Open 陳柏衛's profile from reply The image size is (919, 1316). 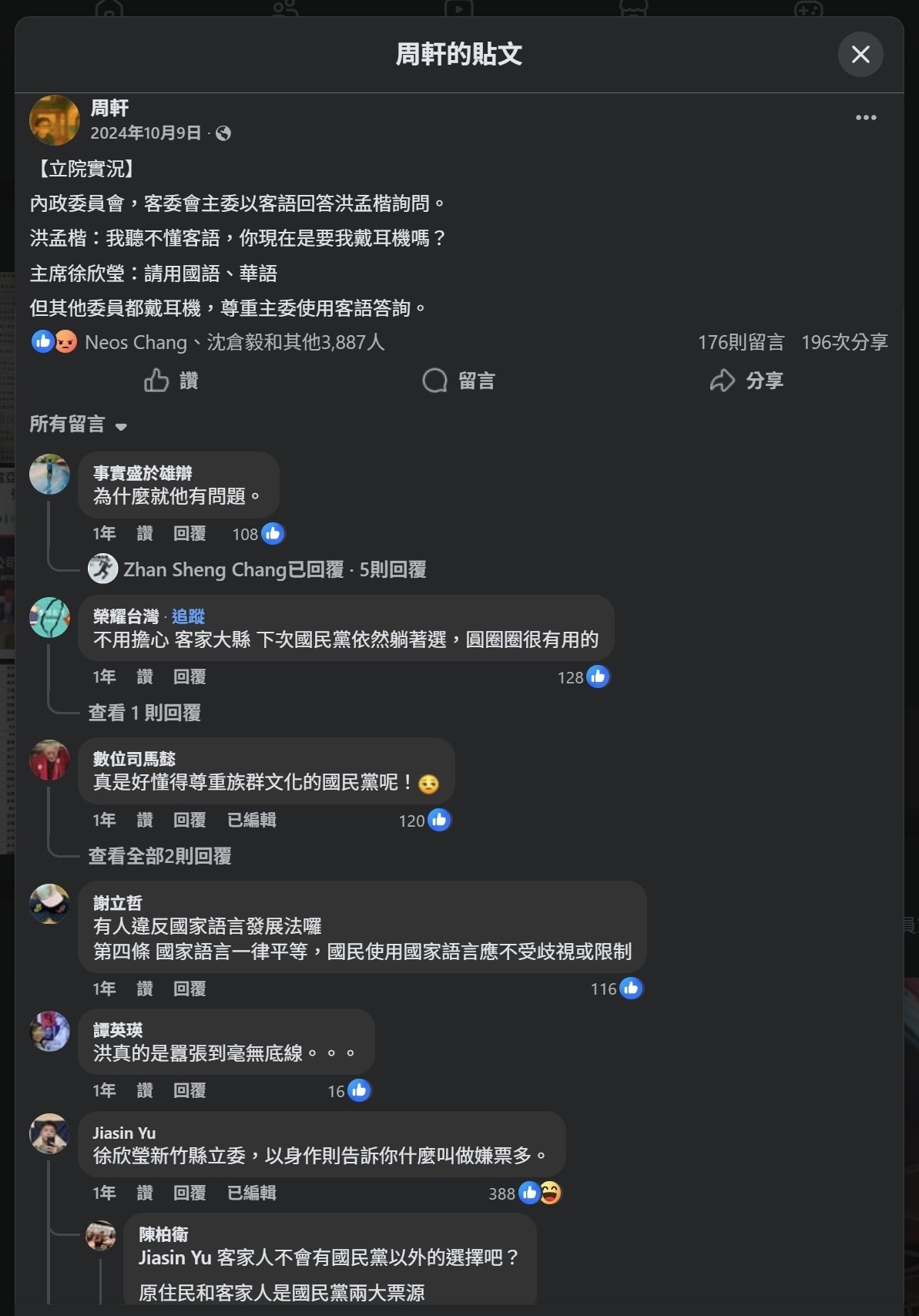pos(163,1234)
